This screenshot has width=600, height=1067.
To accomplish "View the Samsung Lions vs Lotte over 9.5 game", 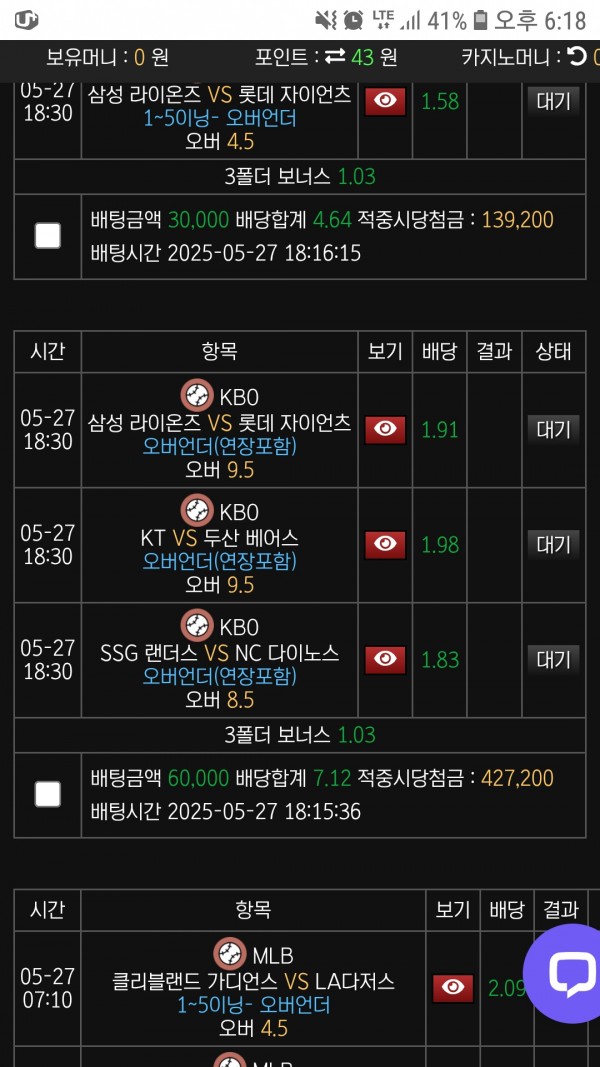I will click(385, 429).
